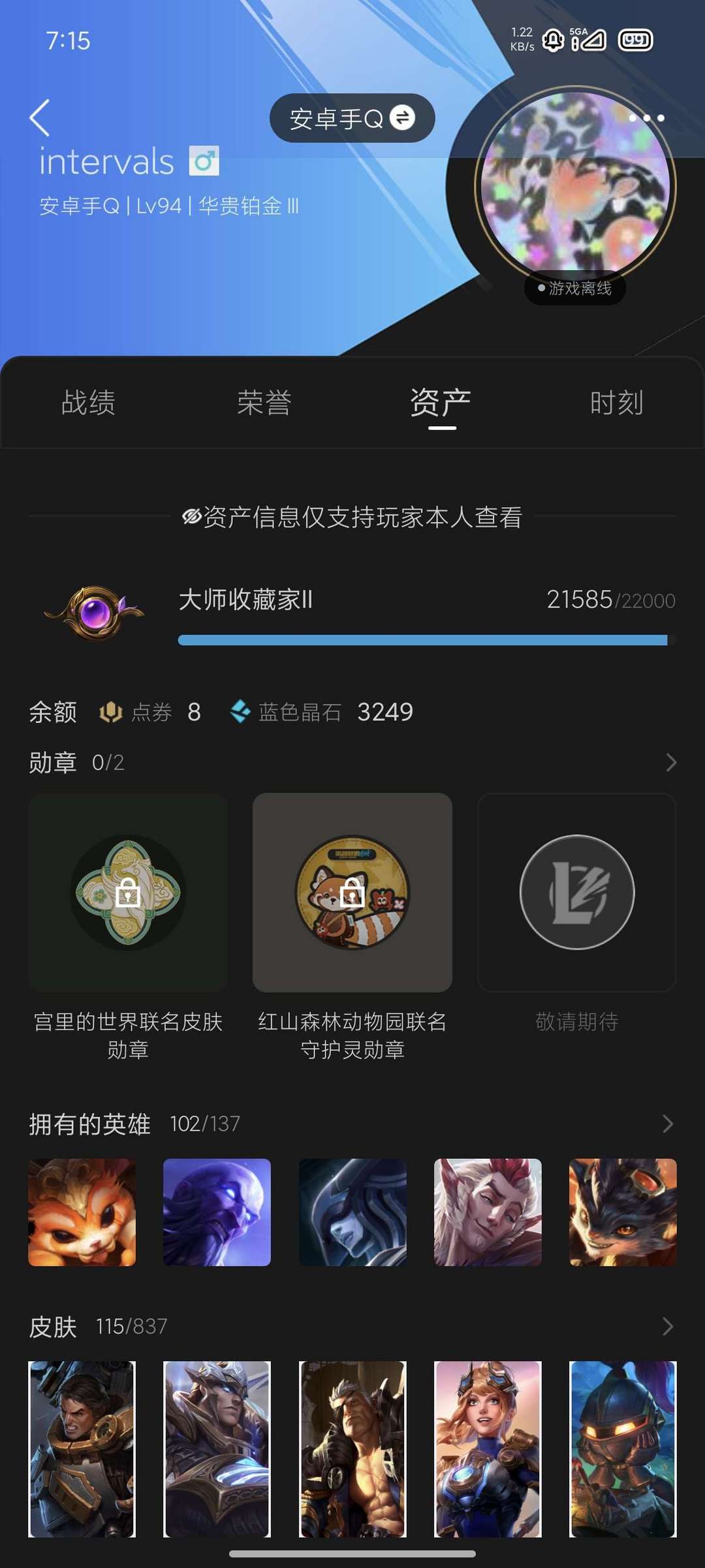Expand the 拥有的英雄 list chevron
The height and width of the screenshot is (1568, 705).
pos(668,1124)
